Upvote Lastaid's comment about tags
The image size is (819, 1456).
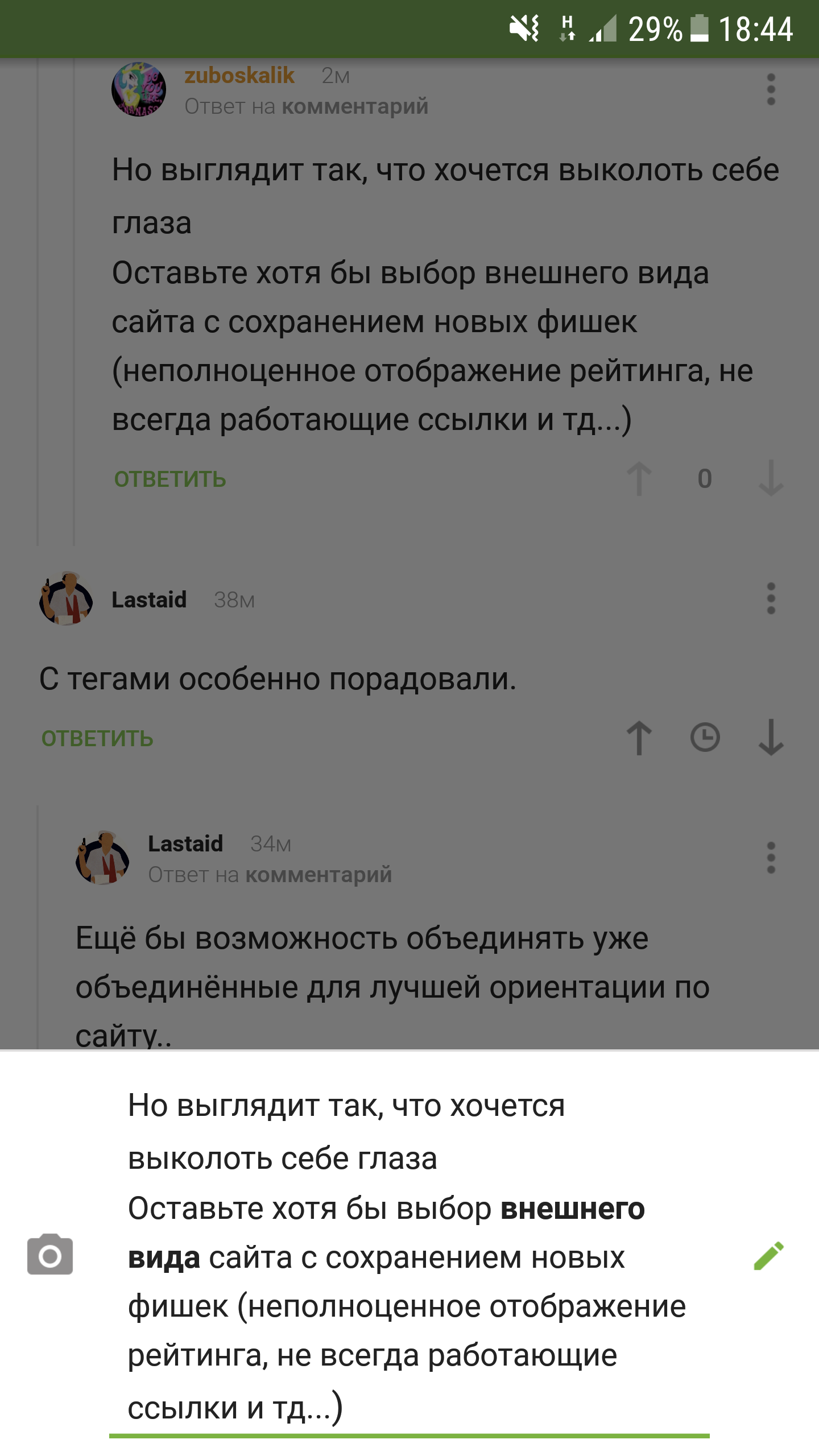[x=639, y=738]
